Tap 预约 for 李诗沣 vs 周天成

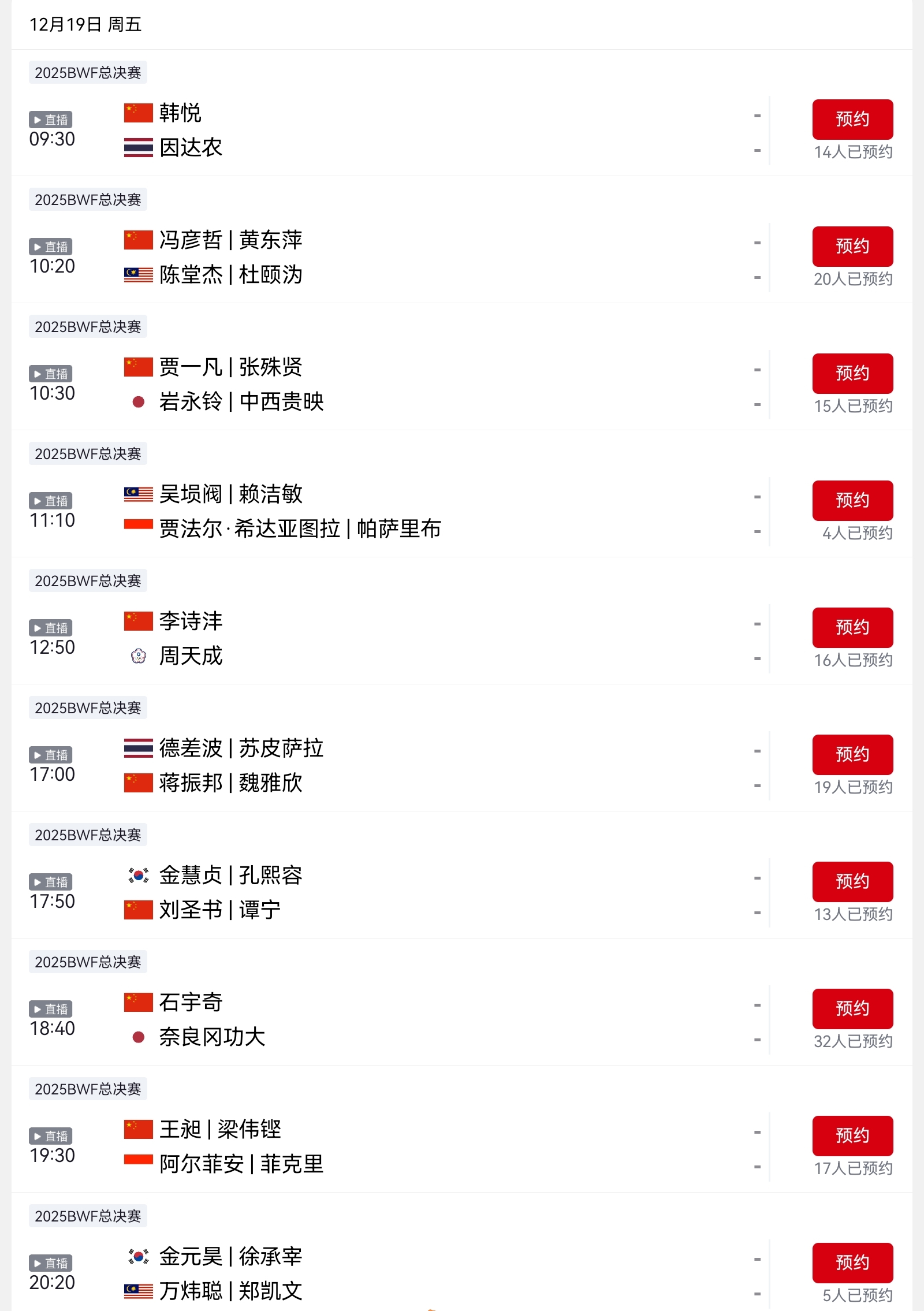(852, 628)
